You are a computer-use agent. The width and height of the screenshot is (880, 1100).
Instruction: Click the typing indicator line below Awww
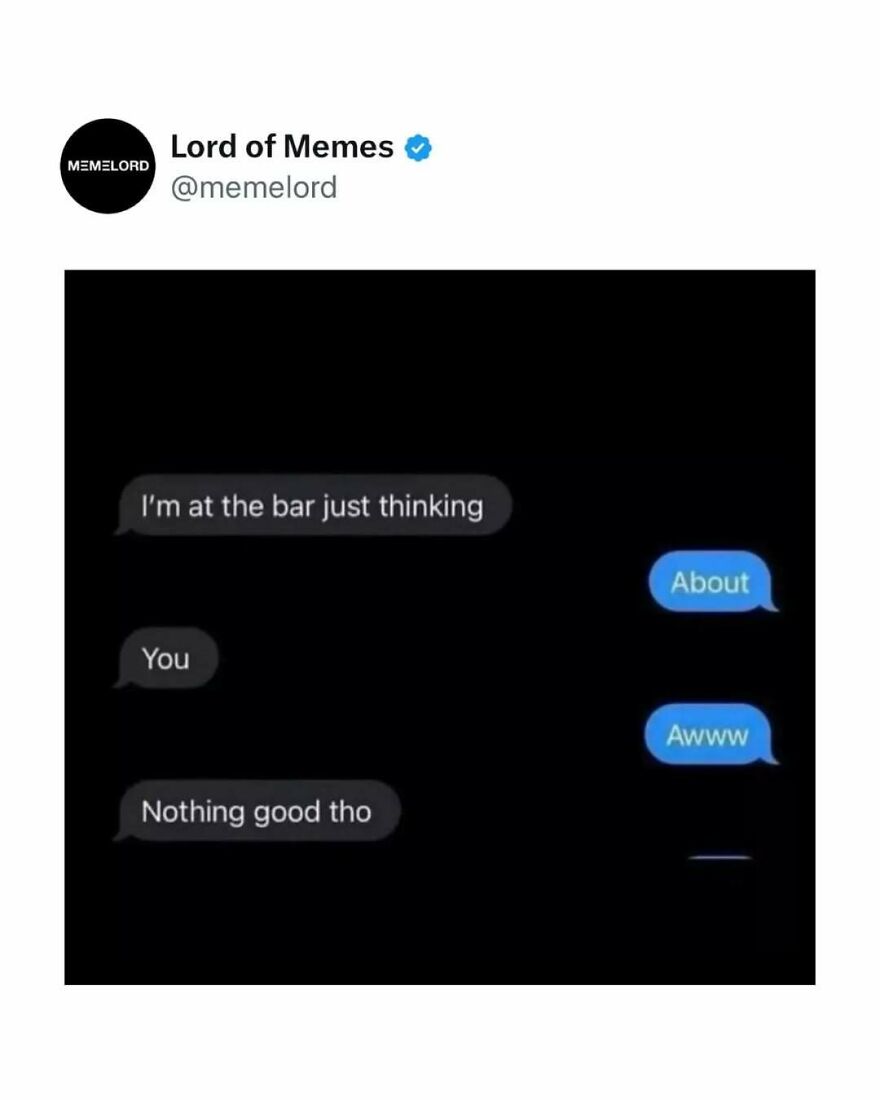point(721,855)
